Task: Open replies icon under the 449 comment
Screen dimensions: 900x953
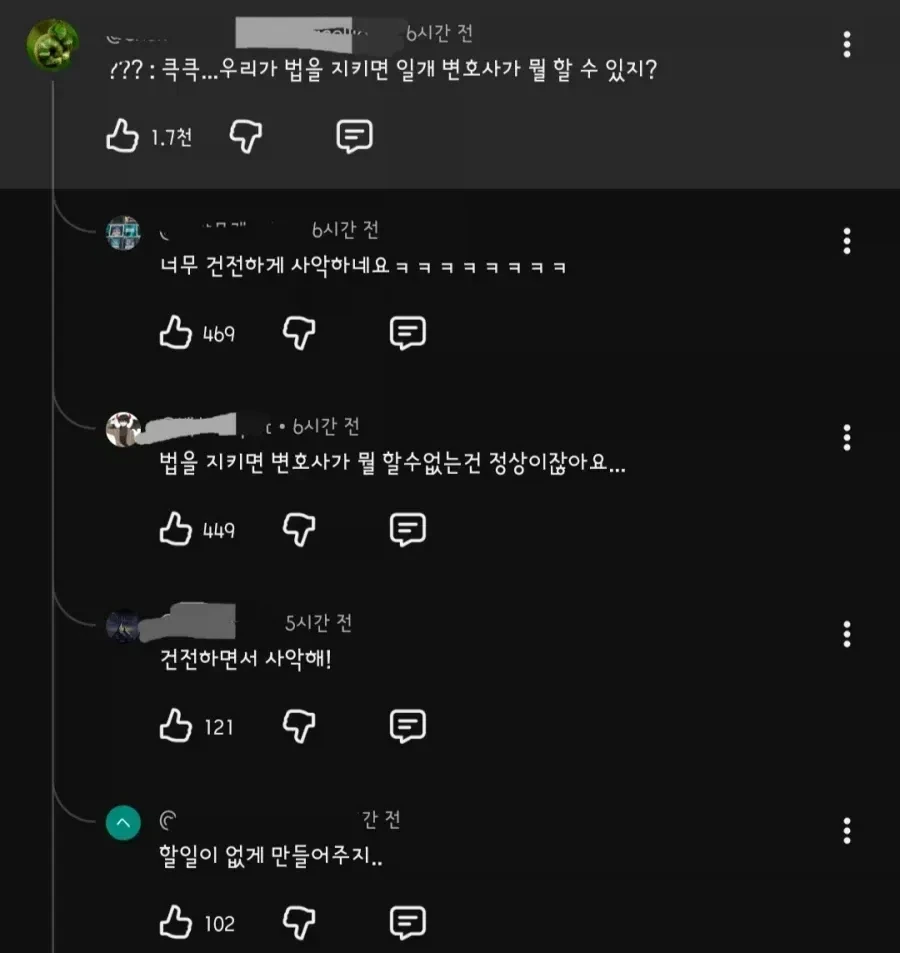Action: tap(406, 529)
